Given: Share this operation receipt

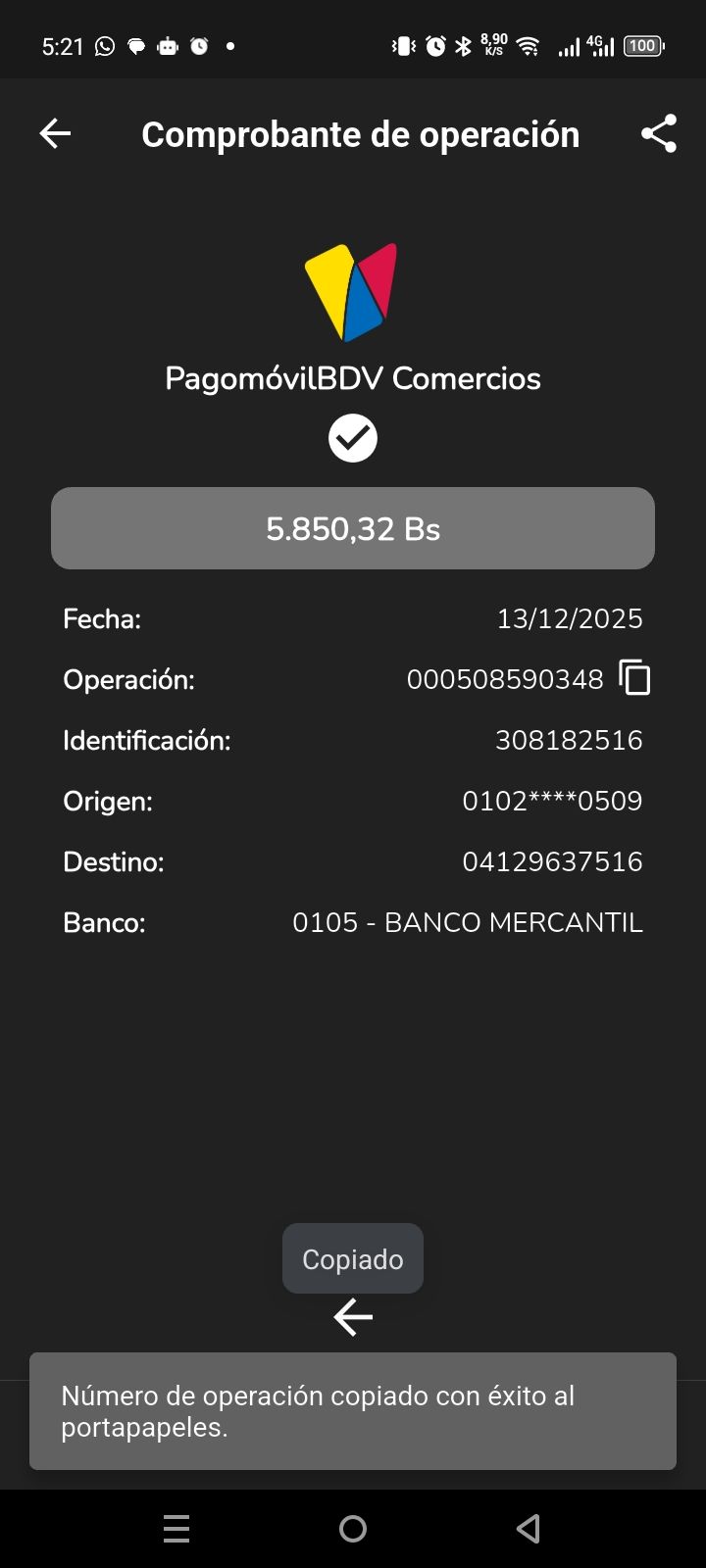Looking at the screenshot, I should coord(659,134).
